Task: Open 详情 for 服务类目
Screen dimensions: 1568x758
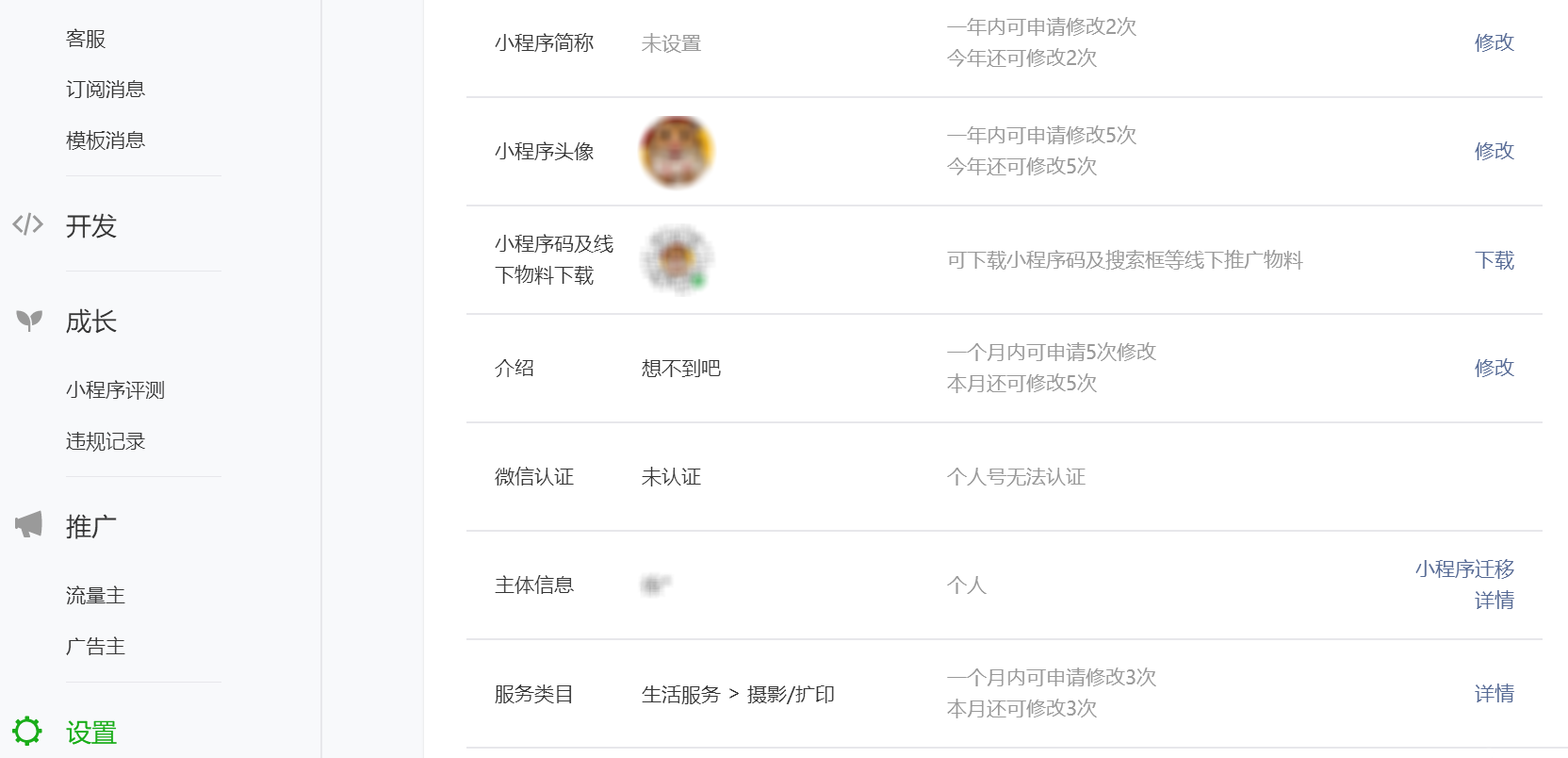Action: (1494, 694)
